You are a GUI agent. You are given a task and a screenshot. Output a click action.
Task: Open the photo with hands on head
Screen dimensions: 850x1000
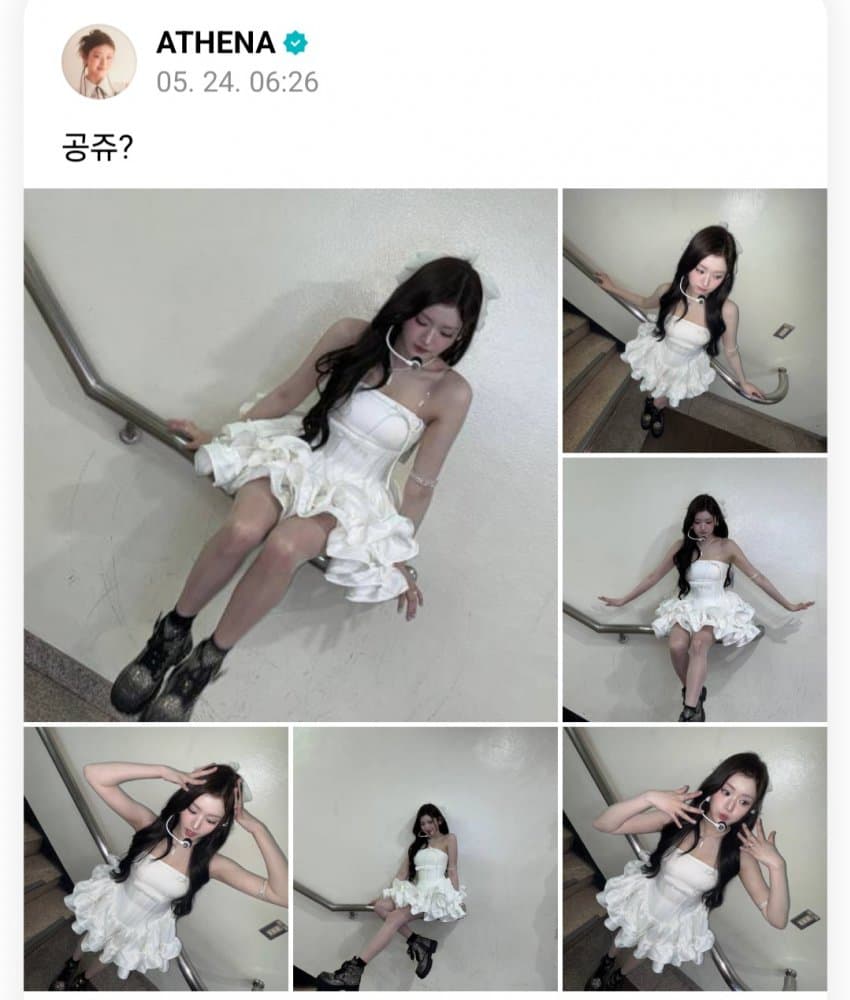[x=156, y=858]
